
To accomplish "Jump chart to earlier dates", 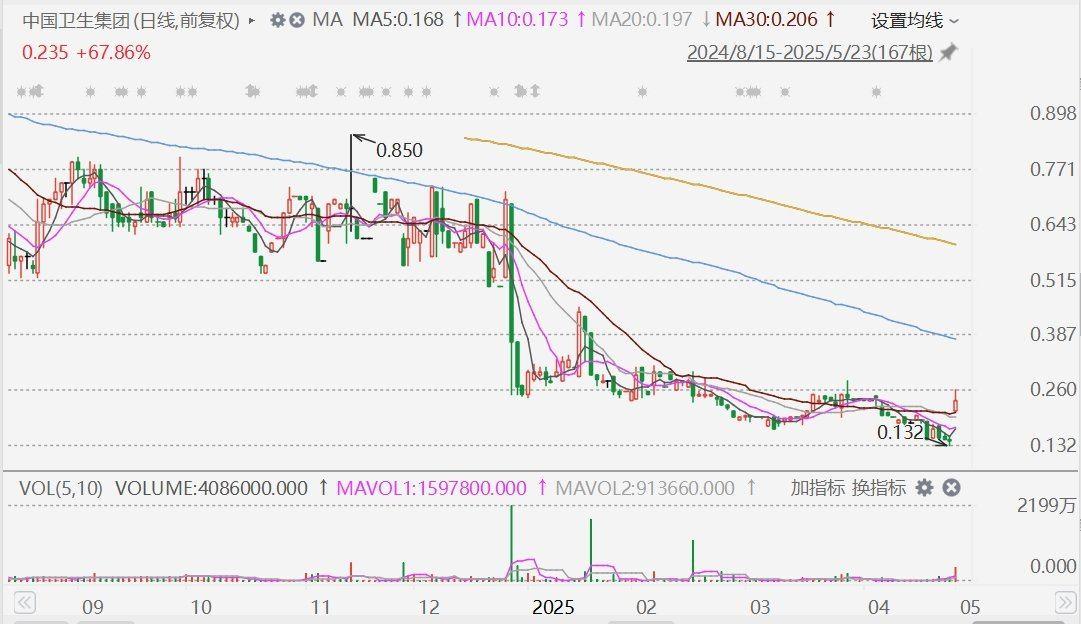I will (24, 603).
